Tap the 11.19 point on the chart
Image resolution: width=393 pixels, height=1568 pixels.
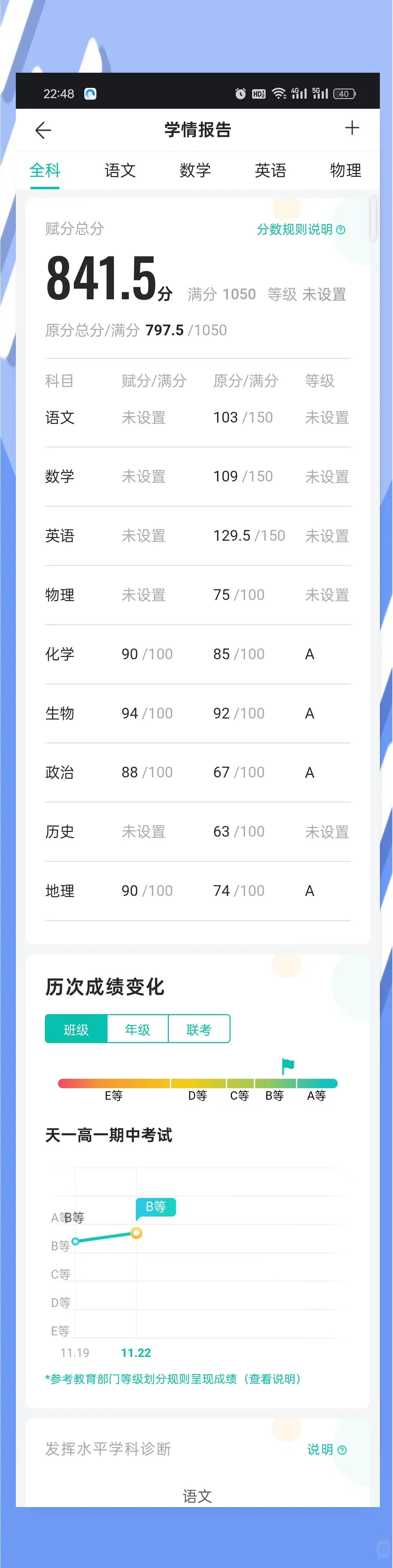pos(75,1240)
